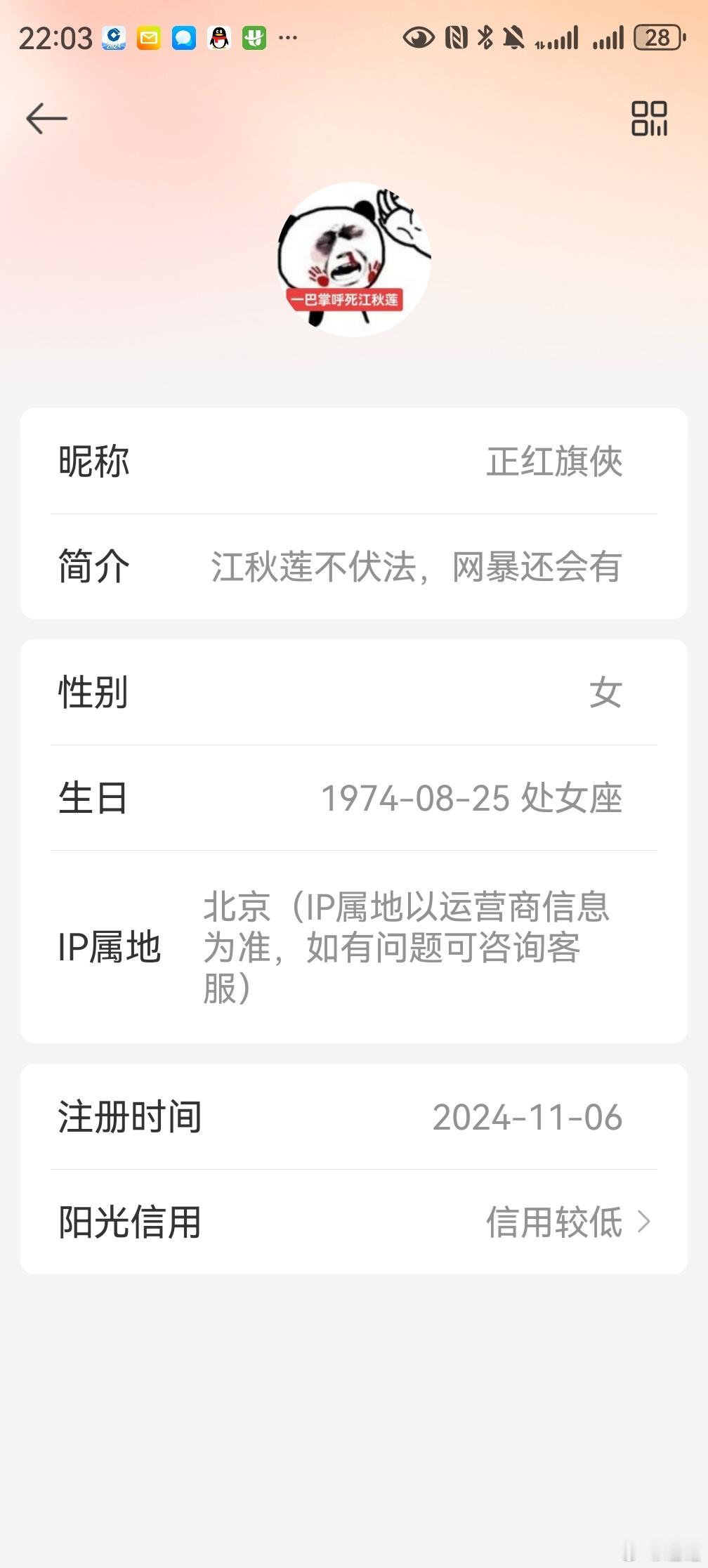Image resolution: width=708 pixels, height=1568 pixels.
Task: Expand 阳光信用 details via the chevron
Action: (644, 1223)
